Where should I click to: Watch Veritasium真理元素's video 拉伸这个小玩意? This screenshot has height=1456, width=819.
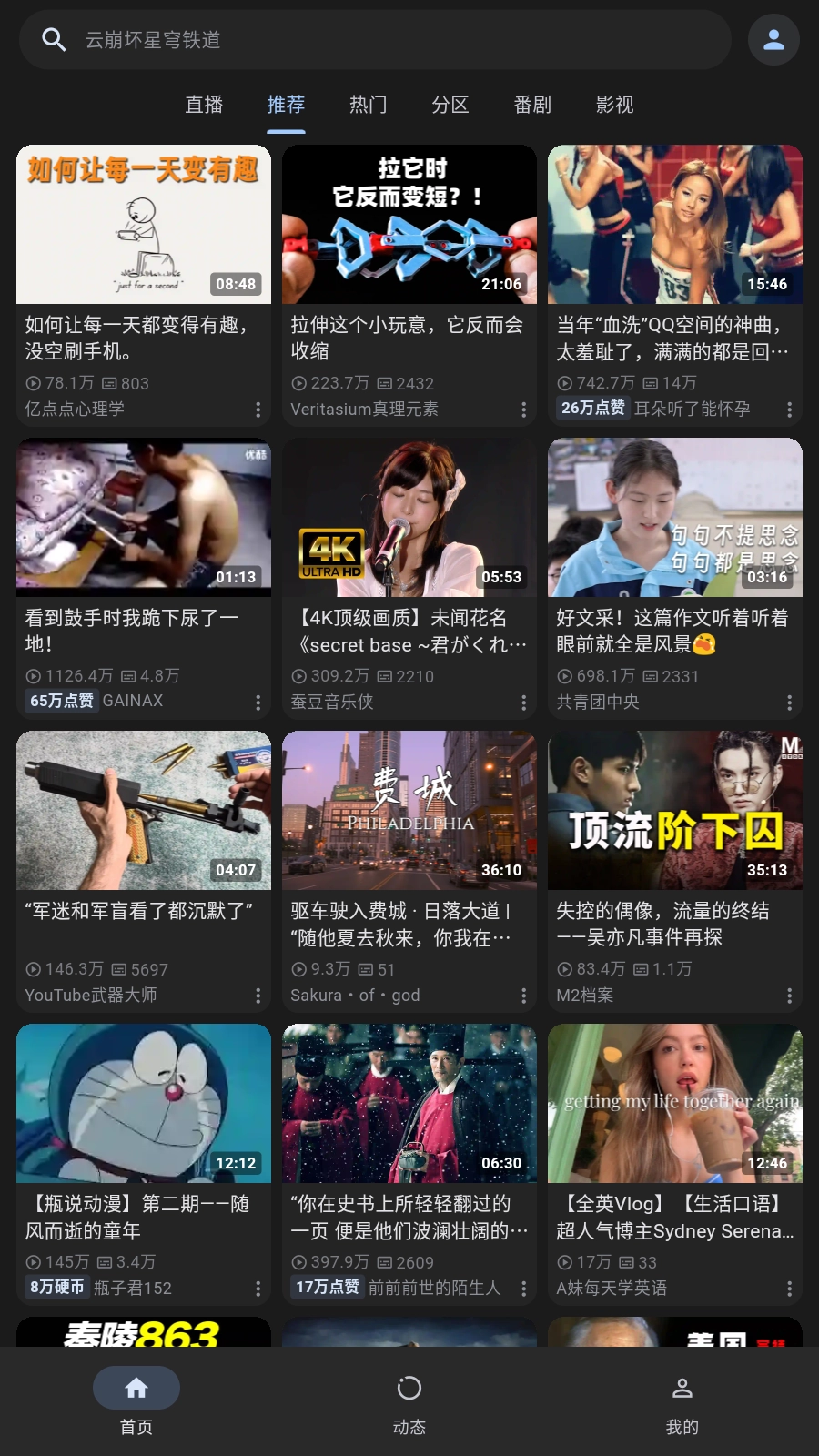click(409, 225)
